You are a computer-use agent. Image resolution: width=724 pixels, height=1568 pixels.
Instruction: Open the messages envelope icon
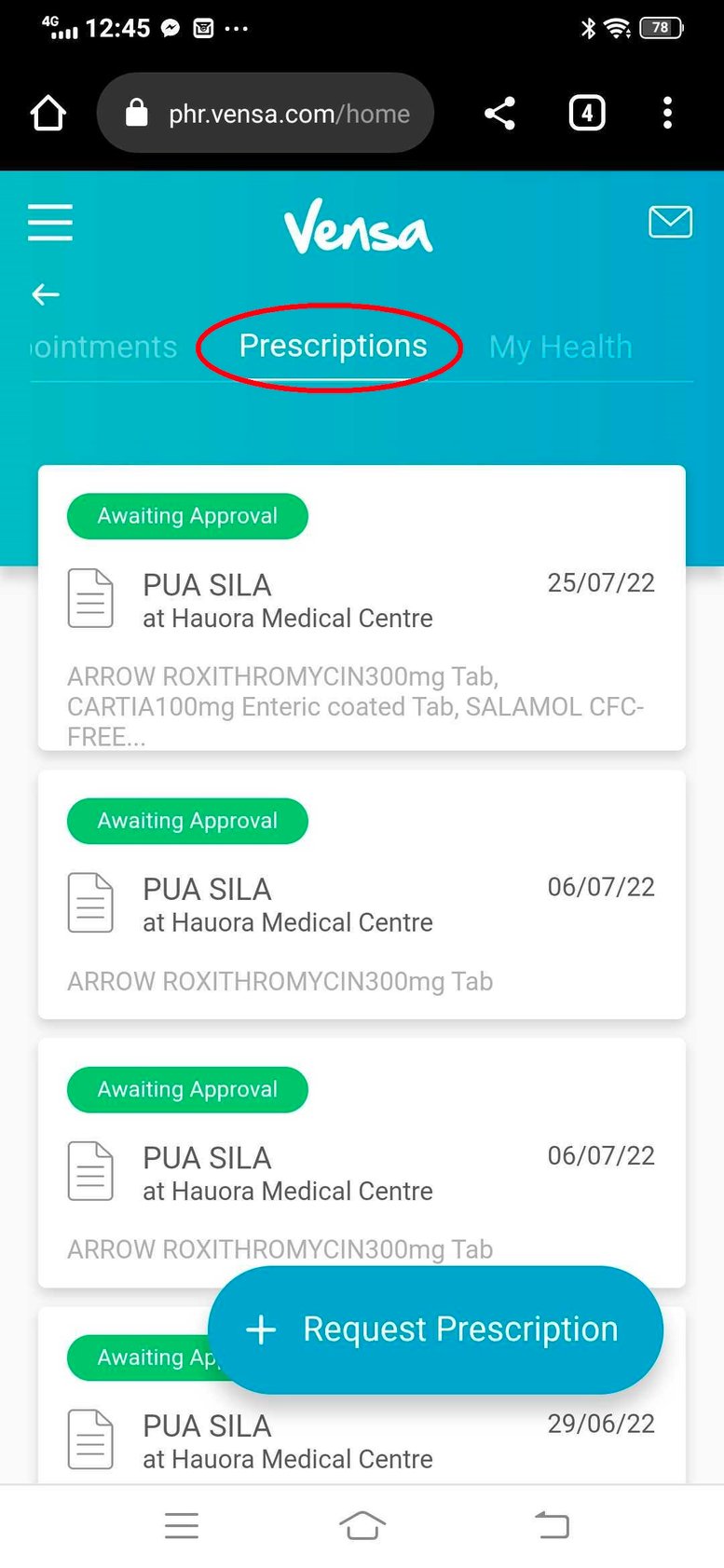[669, 222]
